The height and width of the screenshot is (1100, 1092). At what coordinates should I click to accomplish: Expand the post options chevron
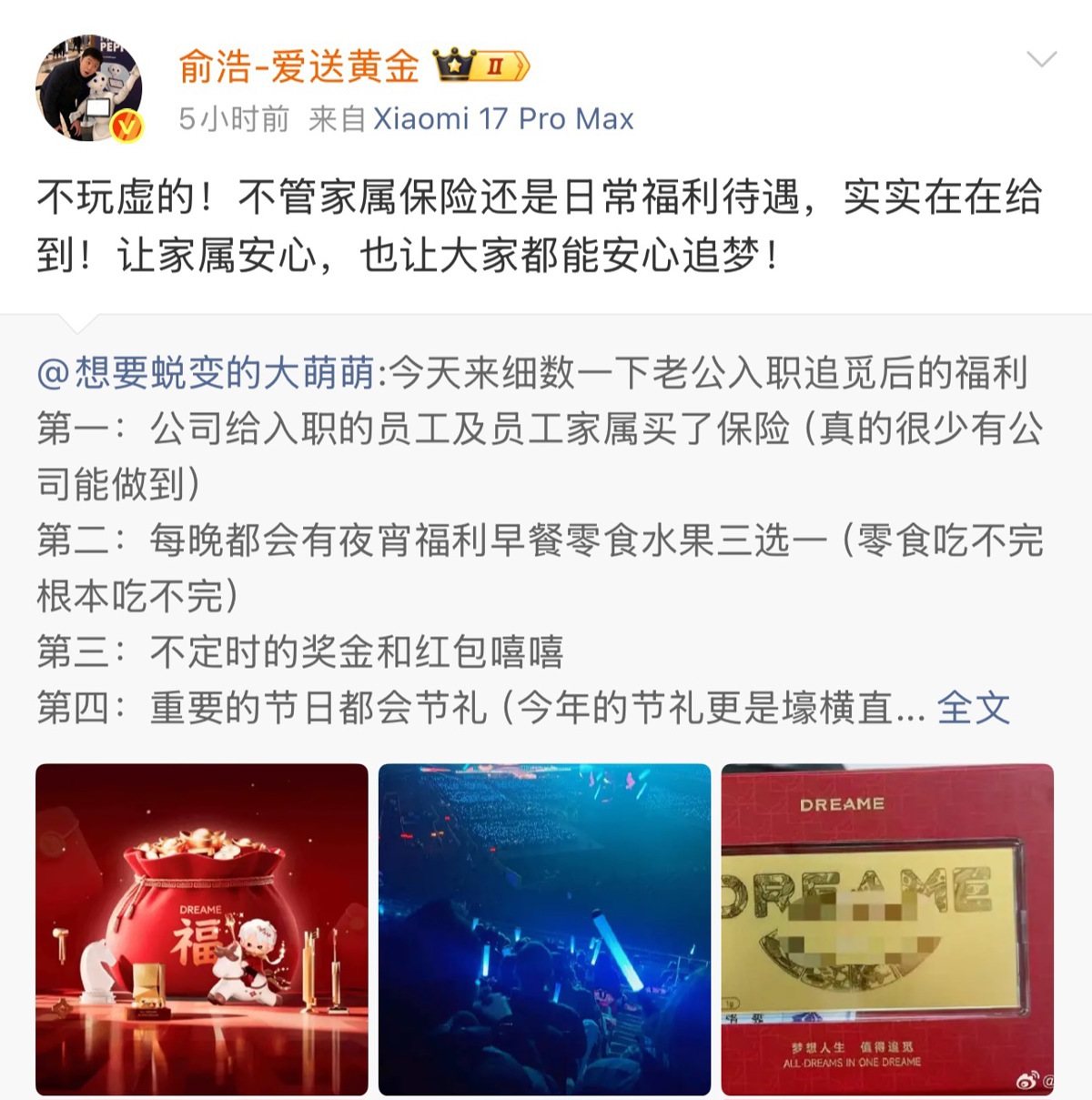pyautogui.click(x=1041, y=60)
